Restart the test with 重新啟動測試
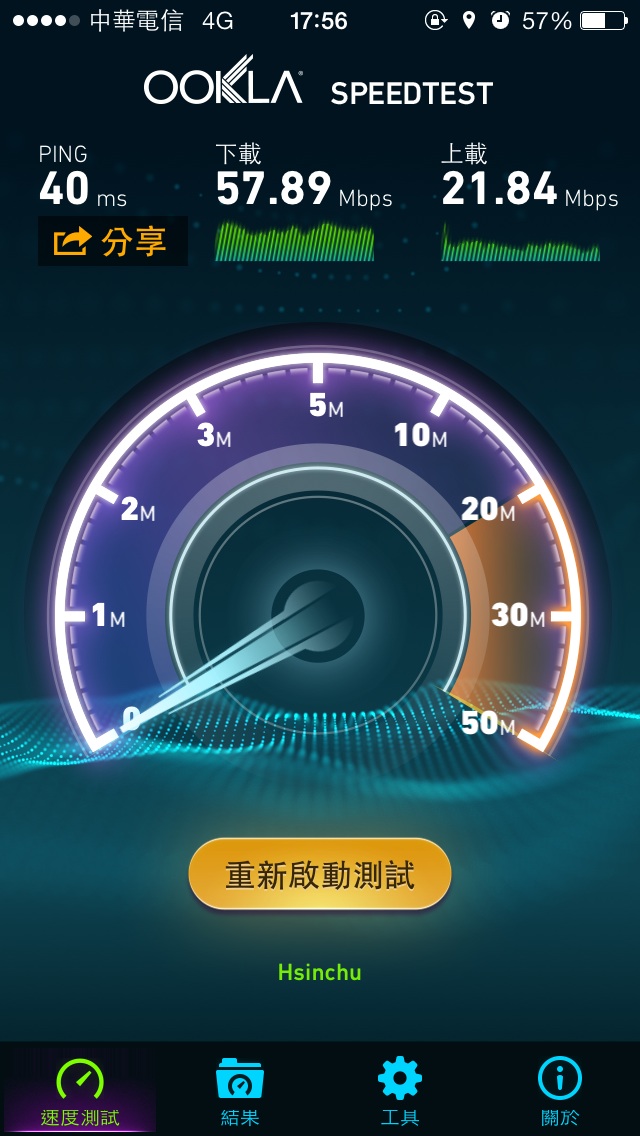 tap(320, 875)
